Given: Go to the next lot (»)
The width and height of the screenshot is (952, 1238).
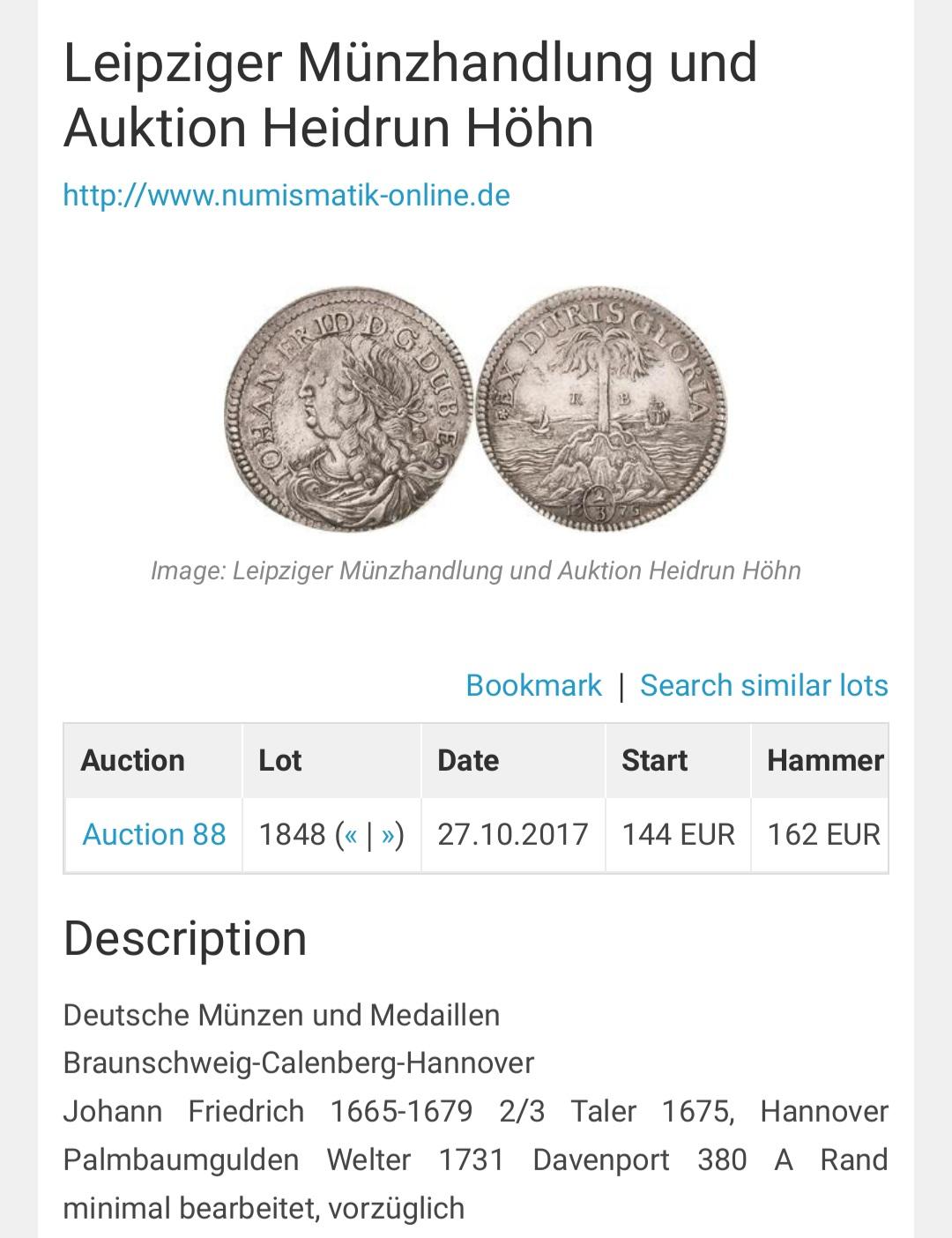Looking at the screenshot, I should pos(388,834).
